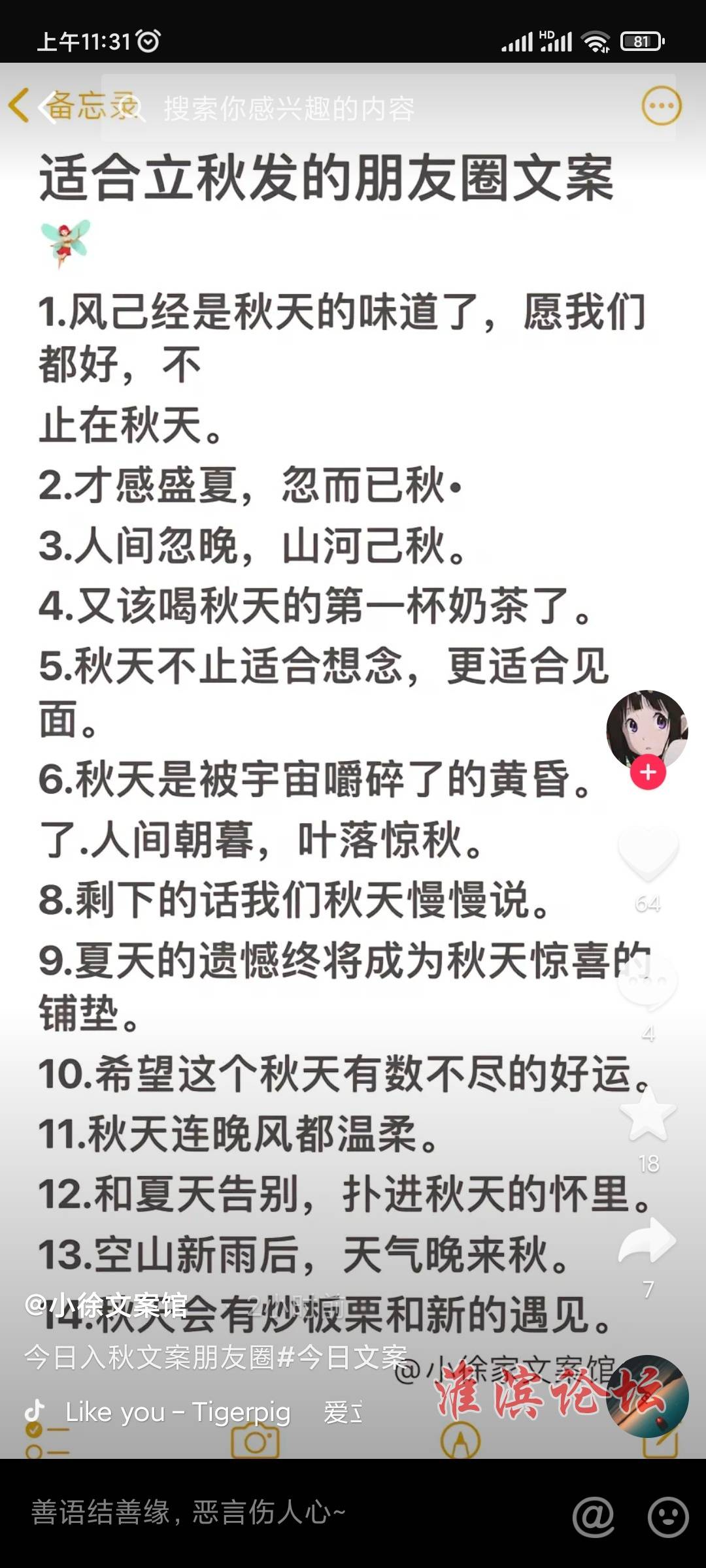The height and width of the screenshot is (1568, 706).
Task: Share this video
Action: click(648, 1241)
